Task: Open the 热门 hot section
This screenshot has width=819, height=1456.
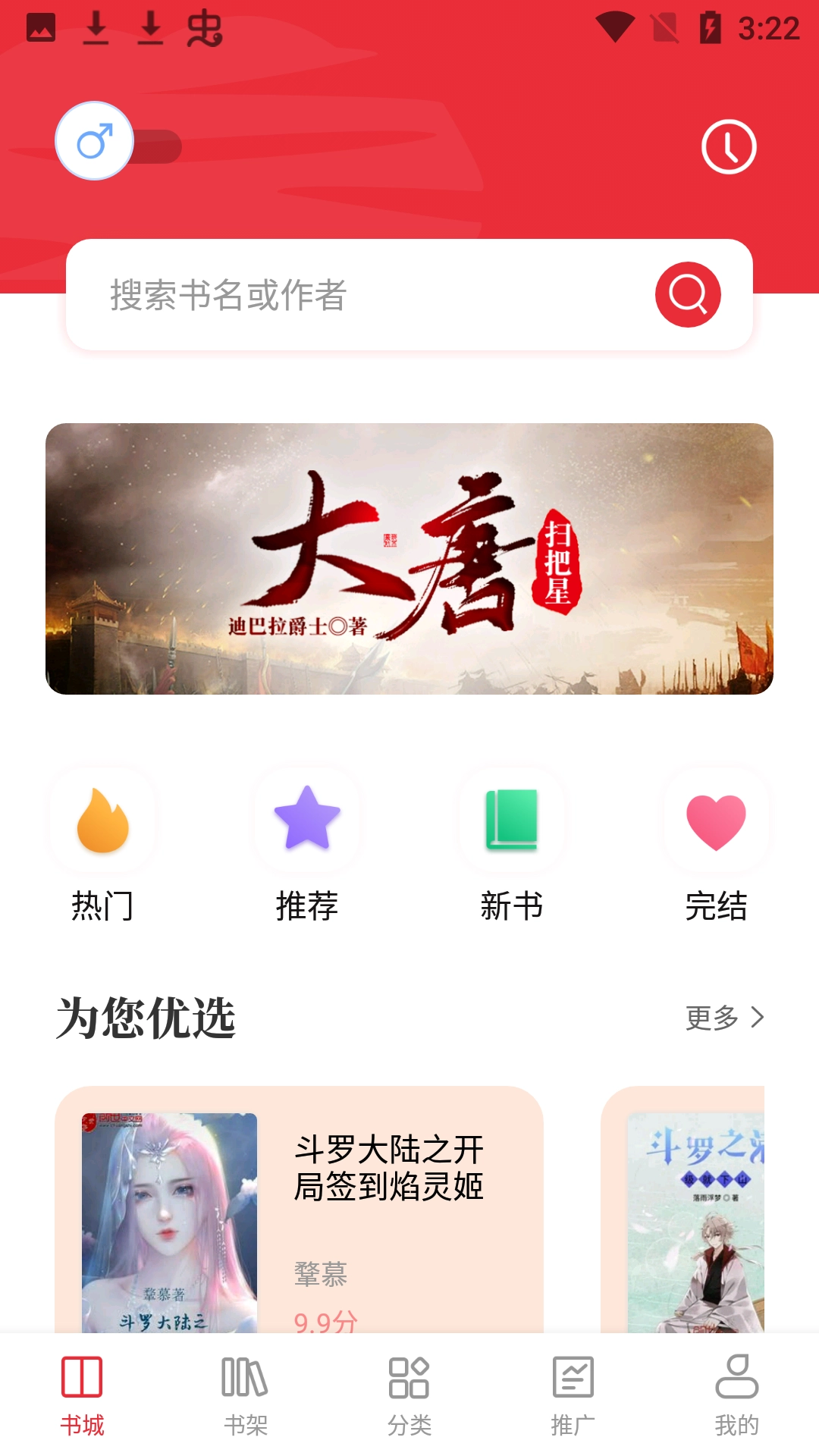Action: 102,846
